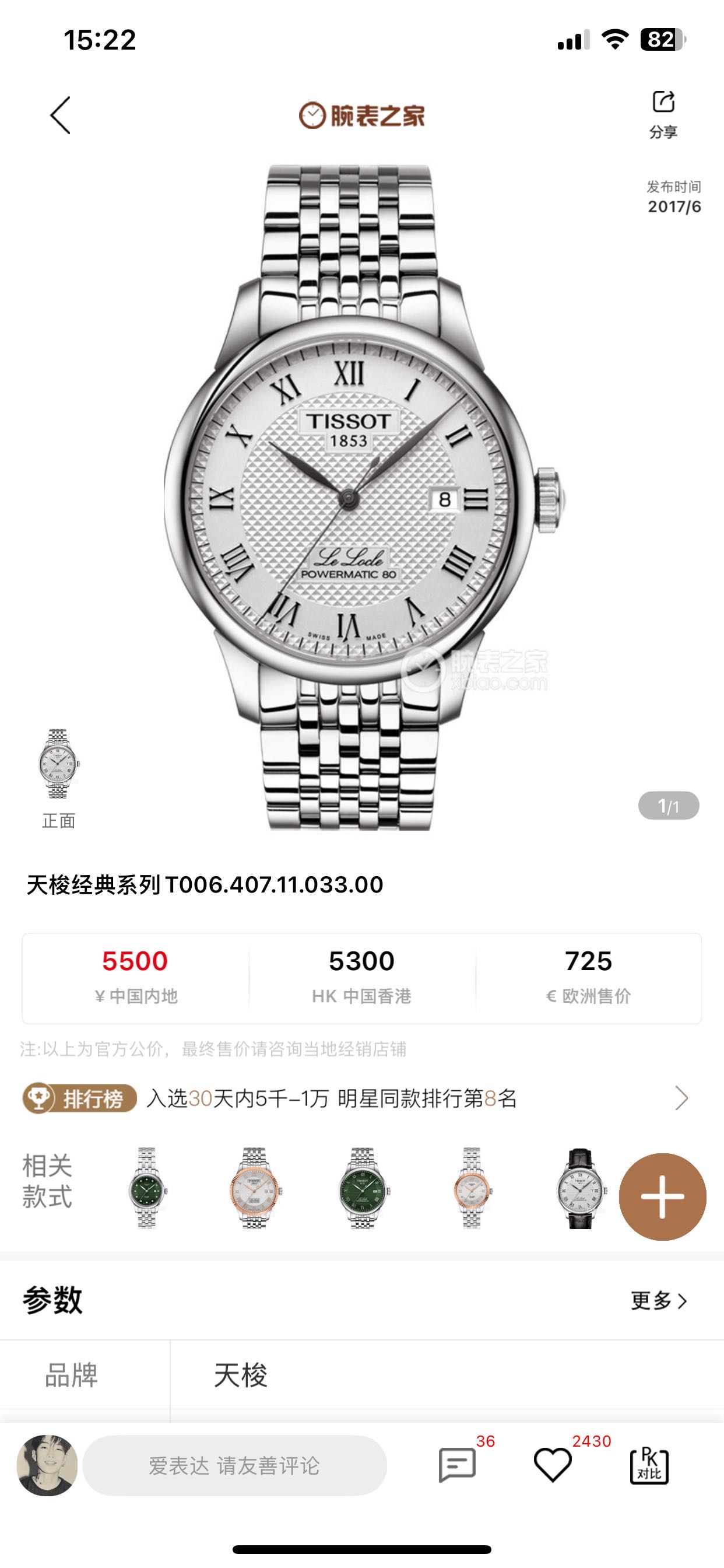View the green dial men's related watch
The height and width of the screenshot is (1568, 724).
point(363,1188)
